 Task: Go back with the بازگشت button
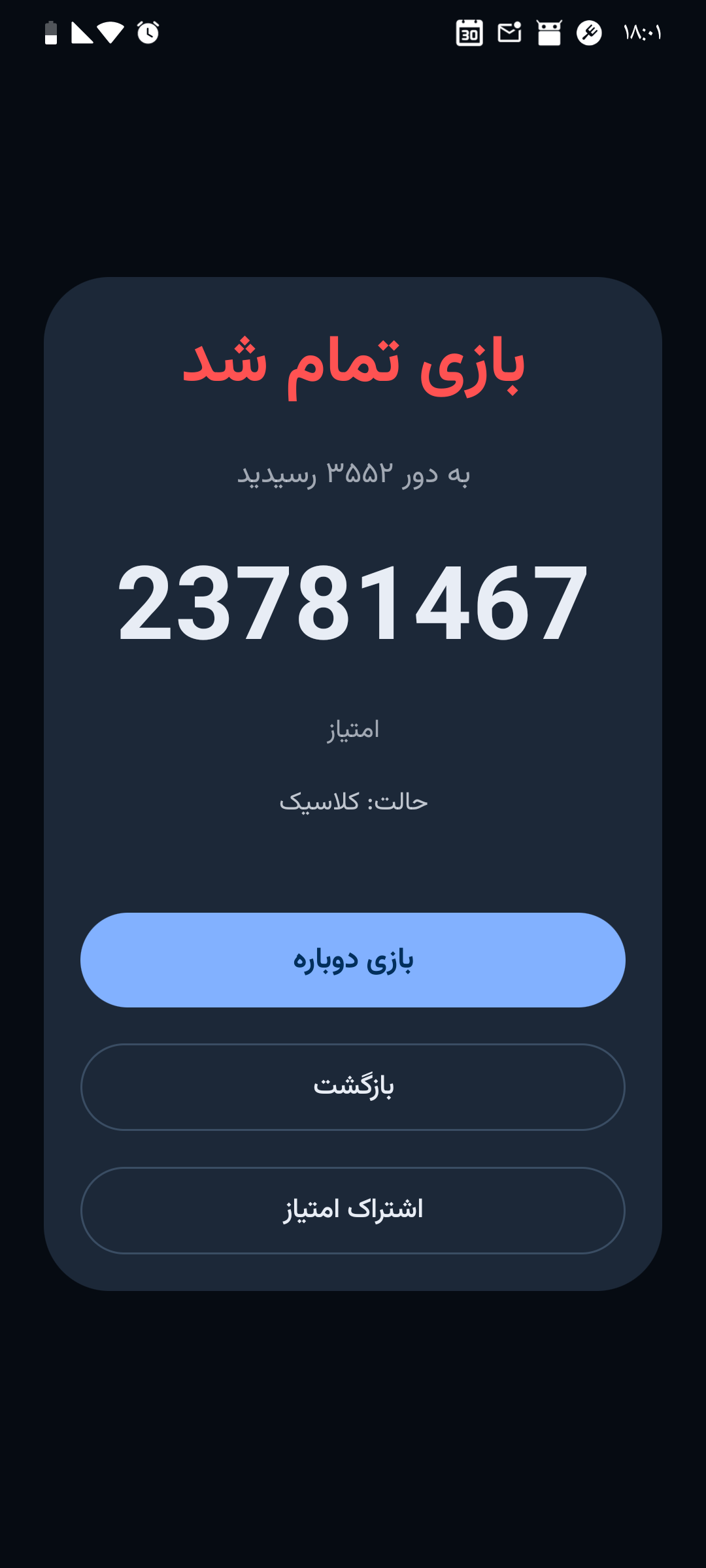[x=353, y=1086]
